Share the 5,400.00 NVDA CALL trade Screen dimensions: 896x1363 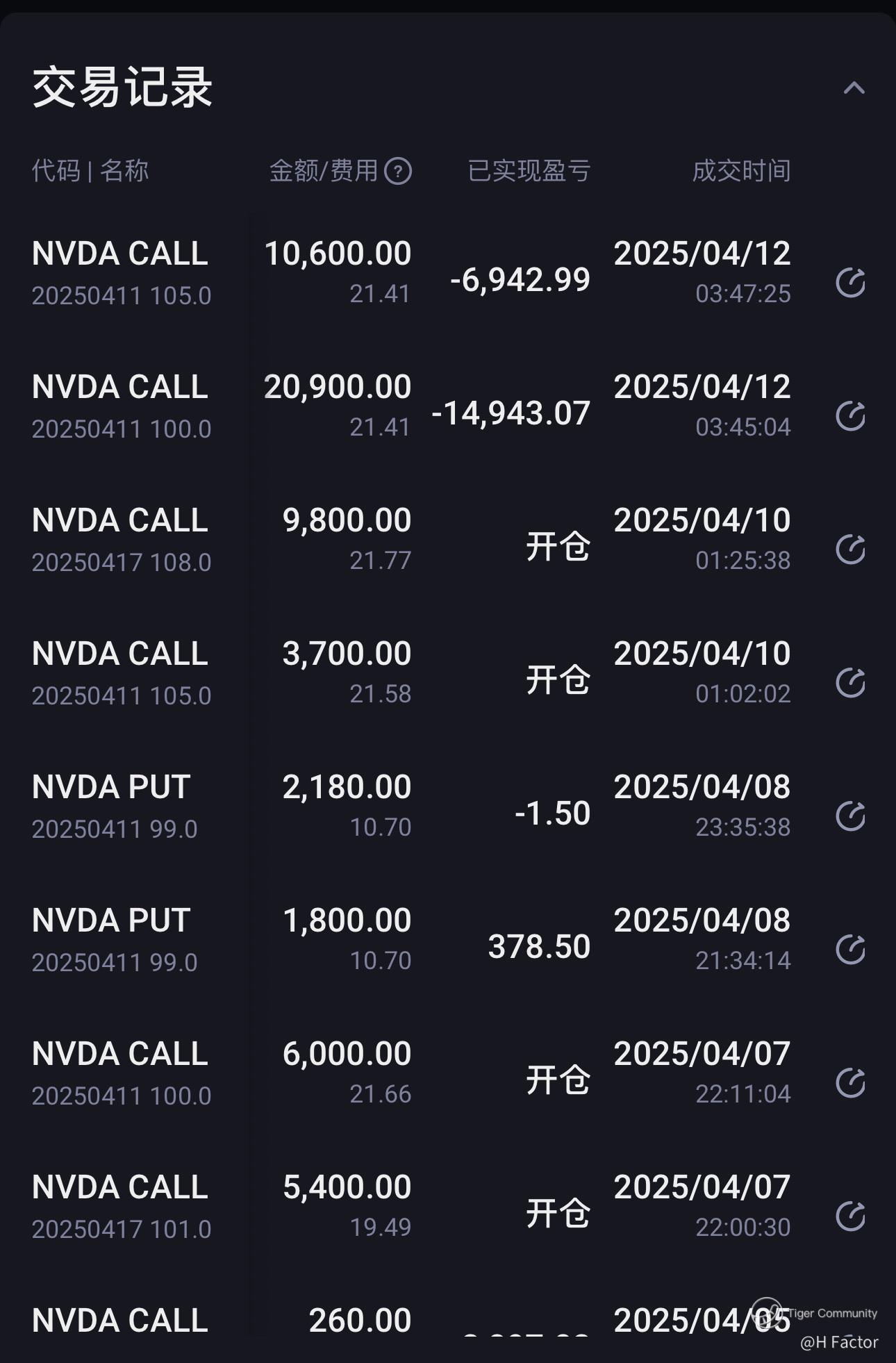tap(850, 1216)
